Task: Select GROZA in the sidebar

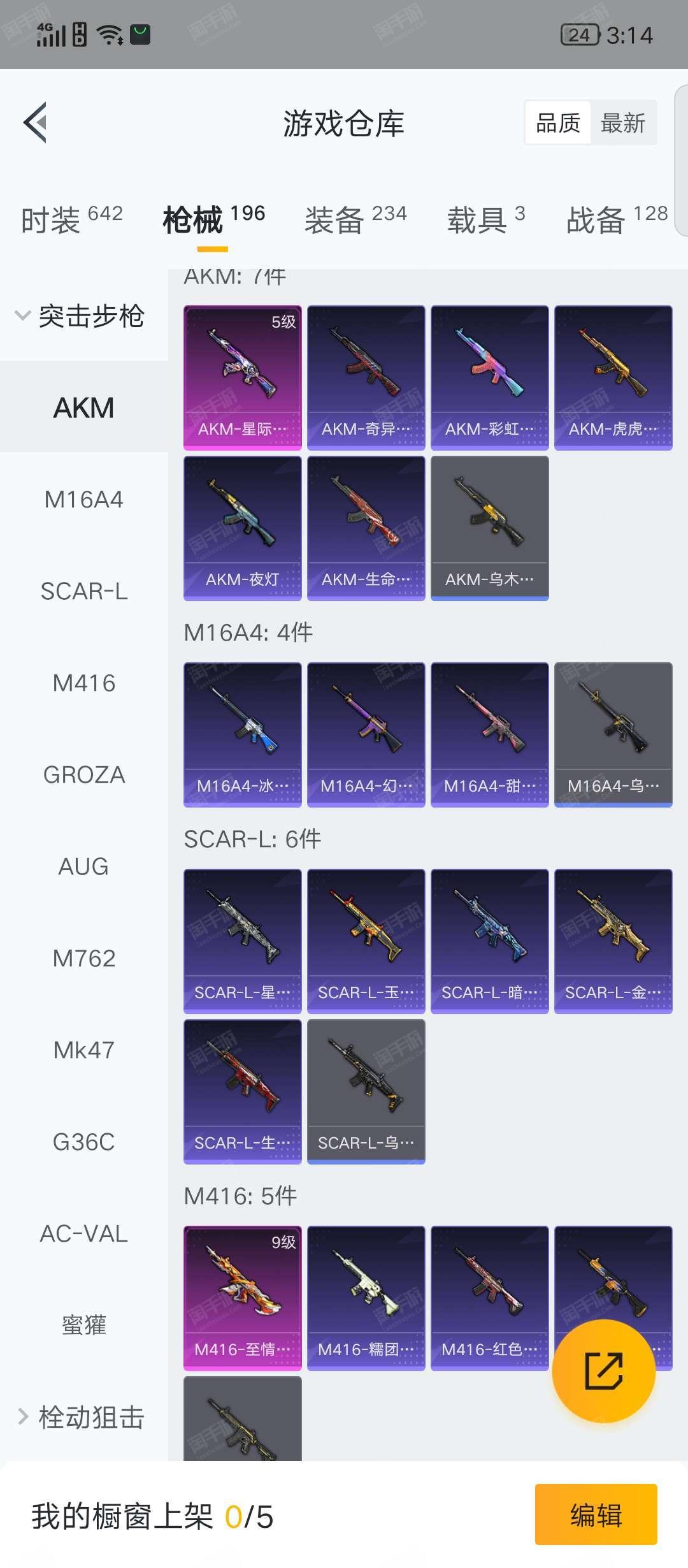Action: click(x=83, y=774)
